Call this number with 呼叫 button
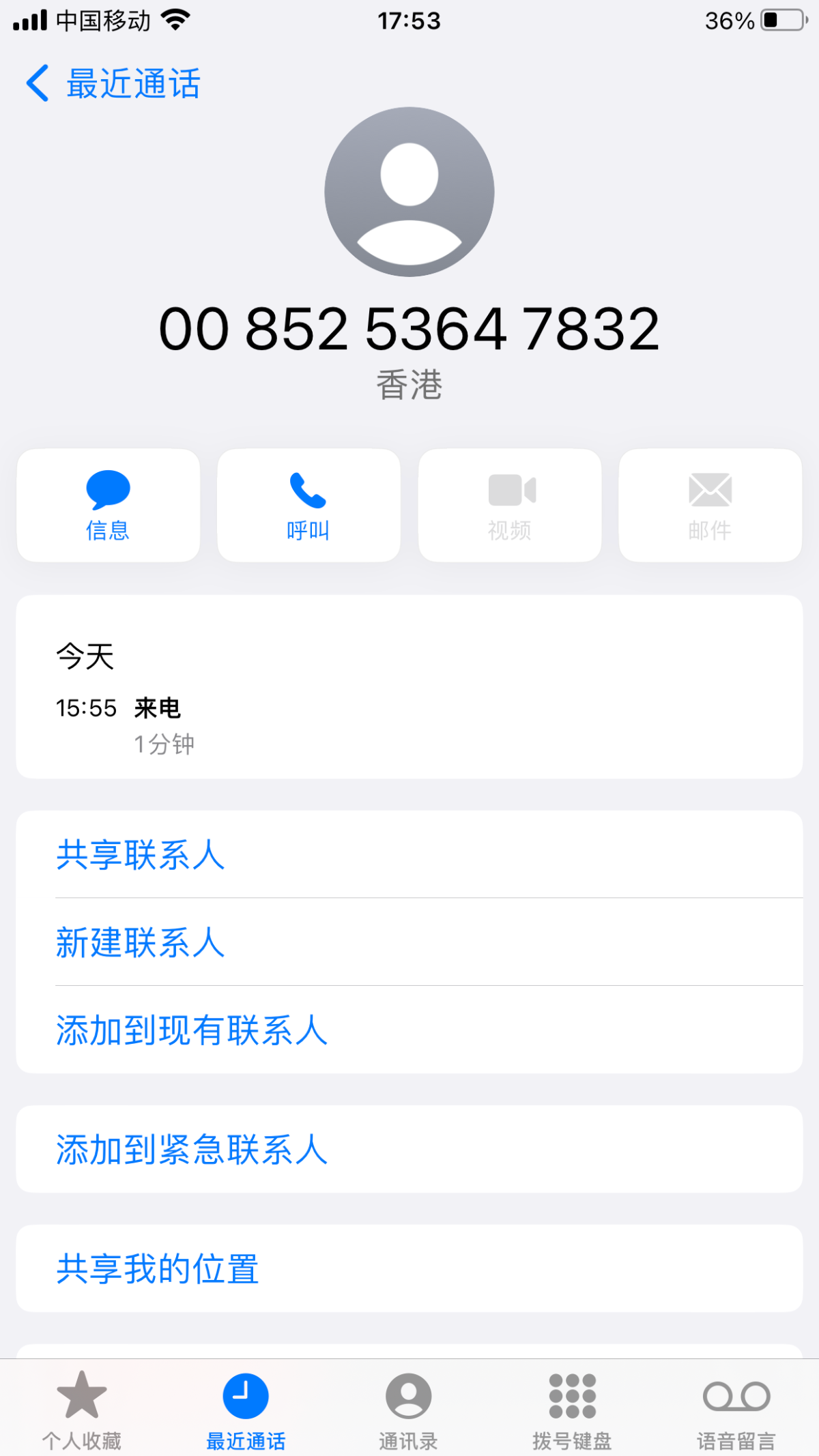This screenshot has height=1456, width=819. [308, 506]
